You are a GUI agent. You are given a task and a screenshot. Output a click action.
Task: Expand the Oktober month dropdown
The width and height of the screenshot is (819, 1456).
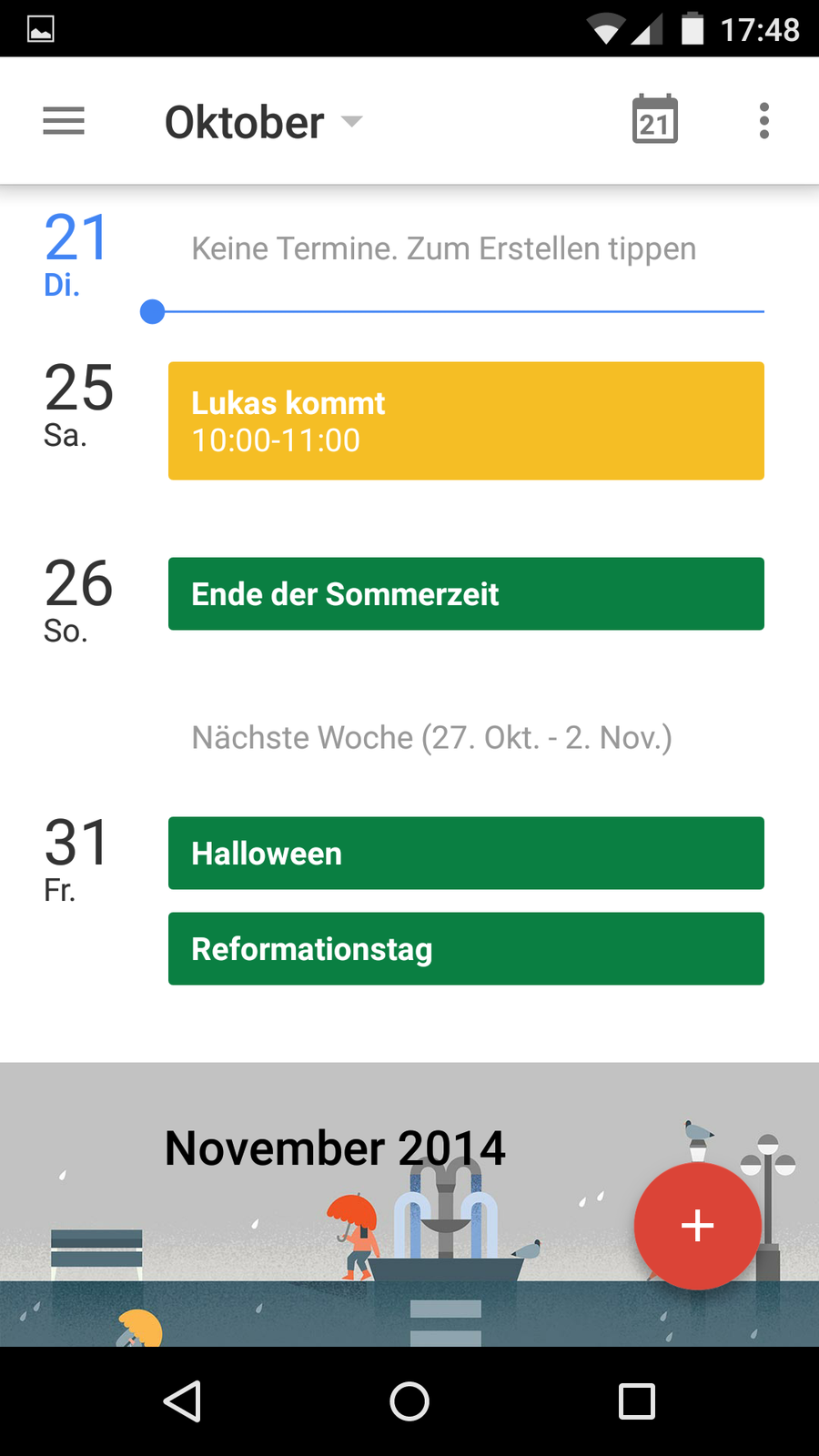click(264, 122)
